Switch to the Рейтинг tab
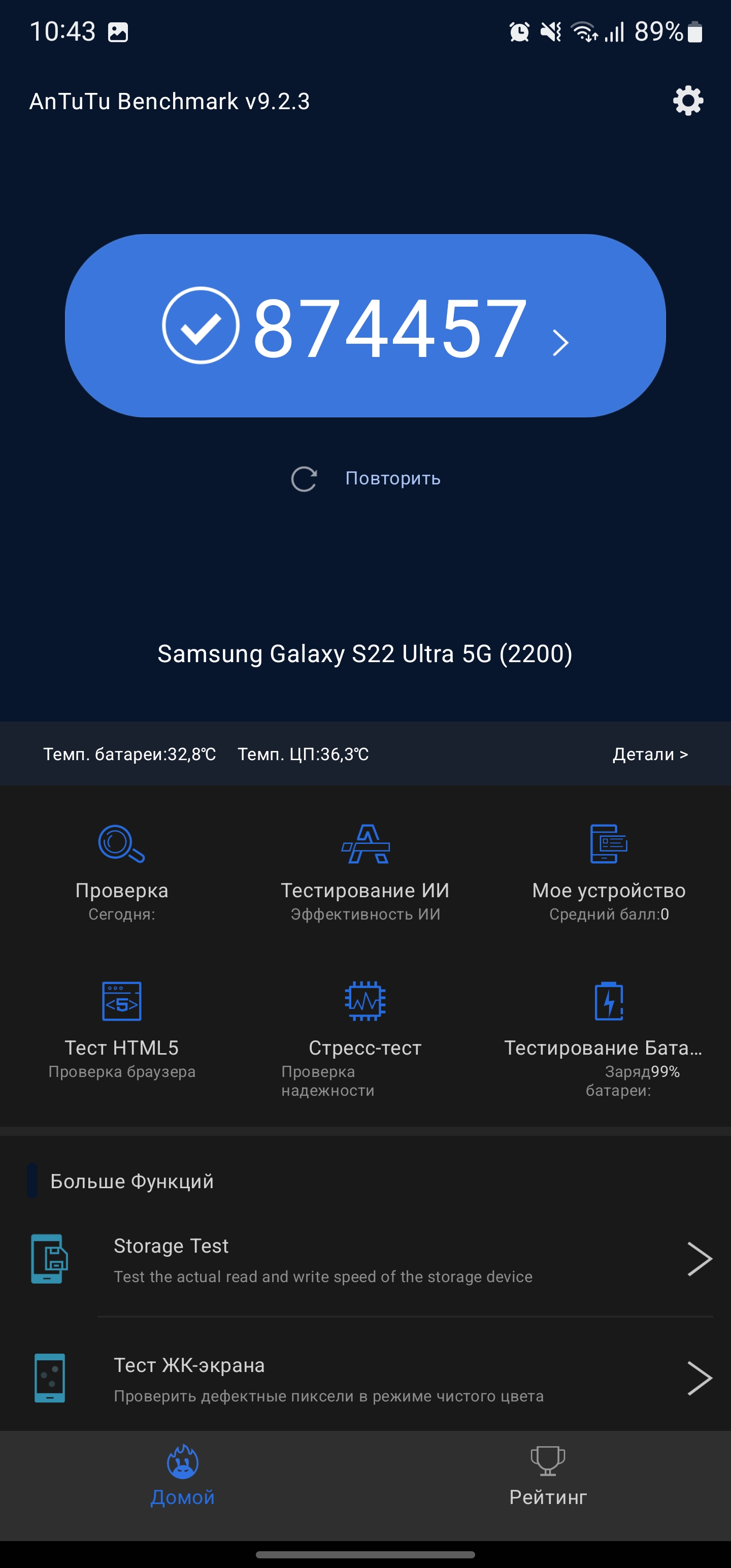Viewport: 731px width, 1568px height. pyautogui.click(x=548, y=1478)
